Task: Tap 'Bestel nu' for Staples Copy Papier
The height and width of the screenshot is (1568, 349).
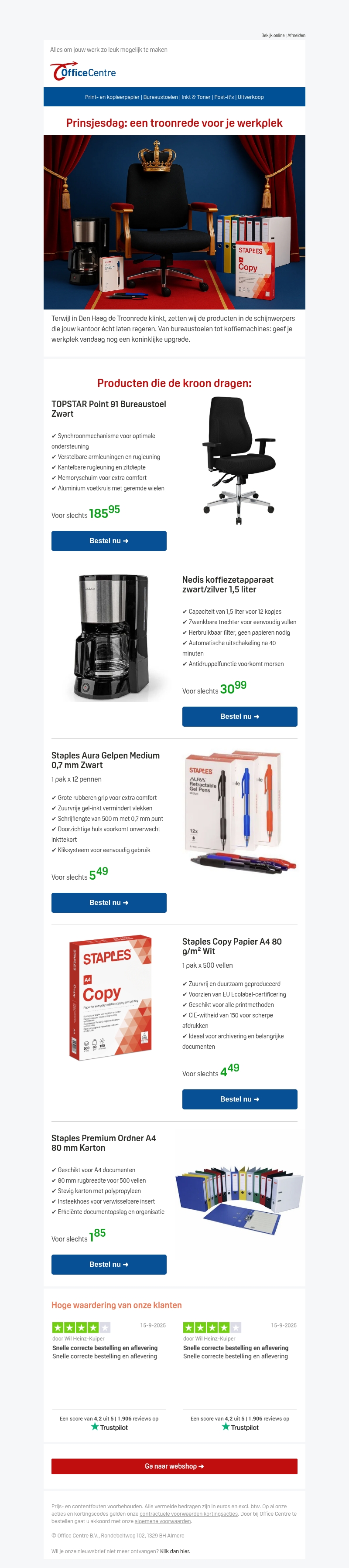Action: point(240,1099)
